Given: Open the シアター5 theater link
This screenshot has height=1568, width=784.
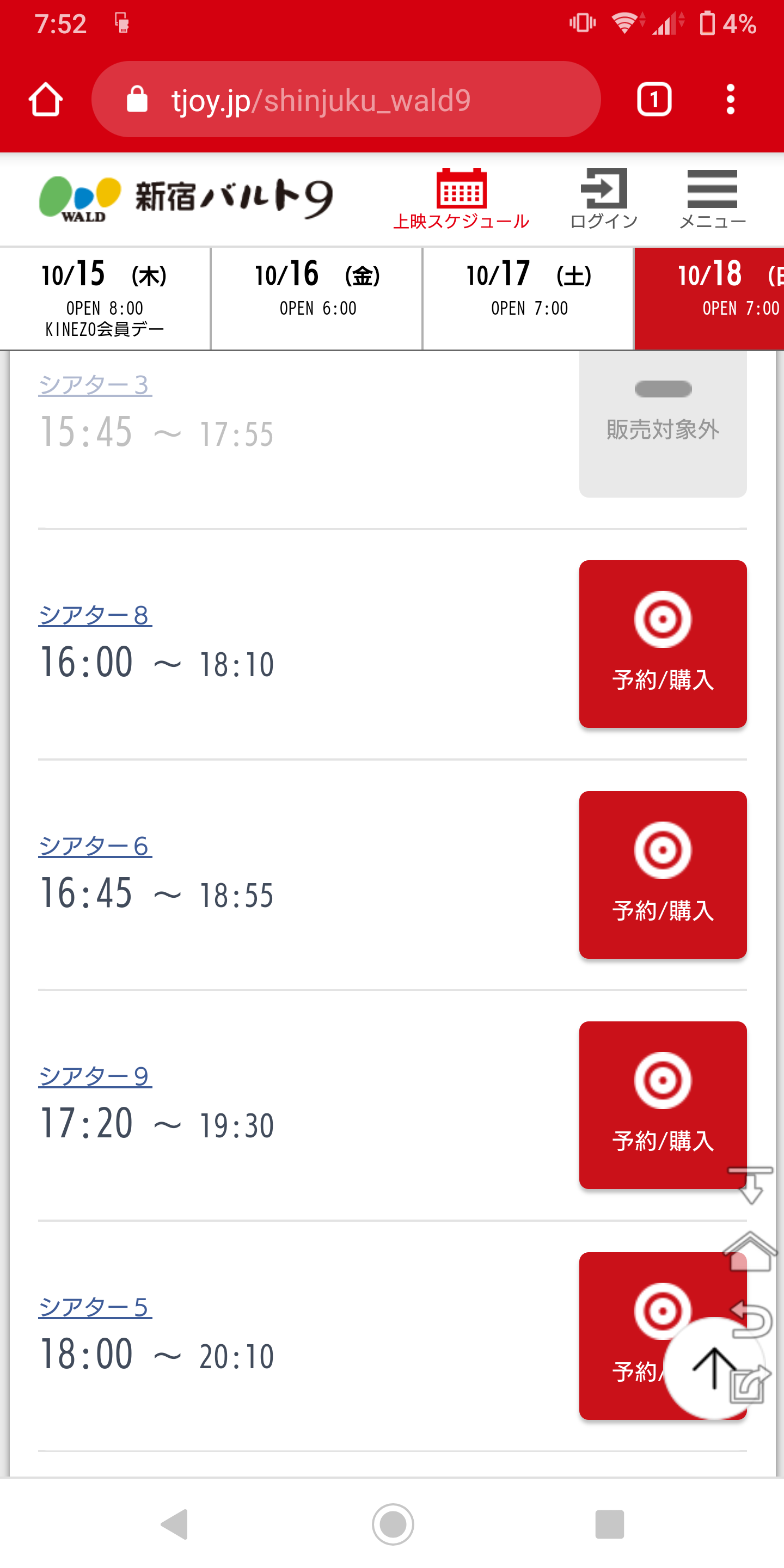Looking at the screenshot, I should click(x=95, y=1307).
